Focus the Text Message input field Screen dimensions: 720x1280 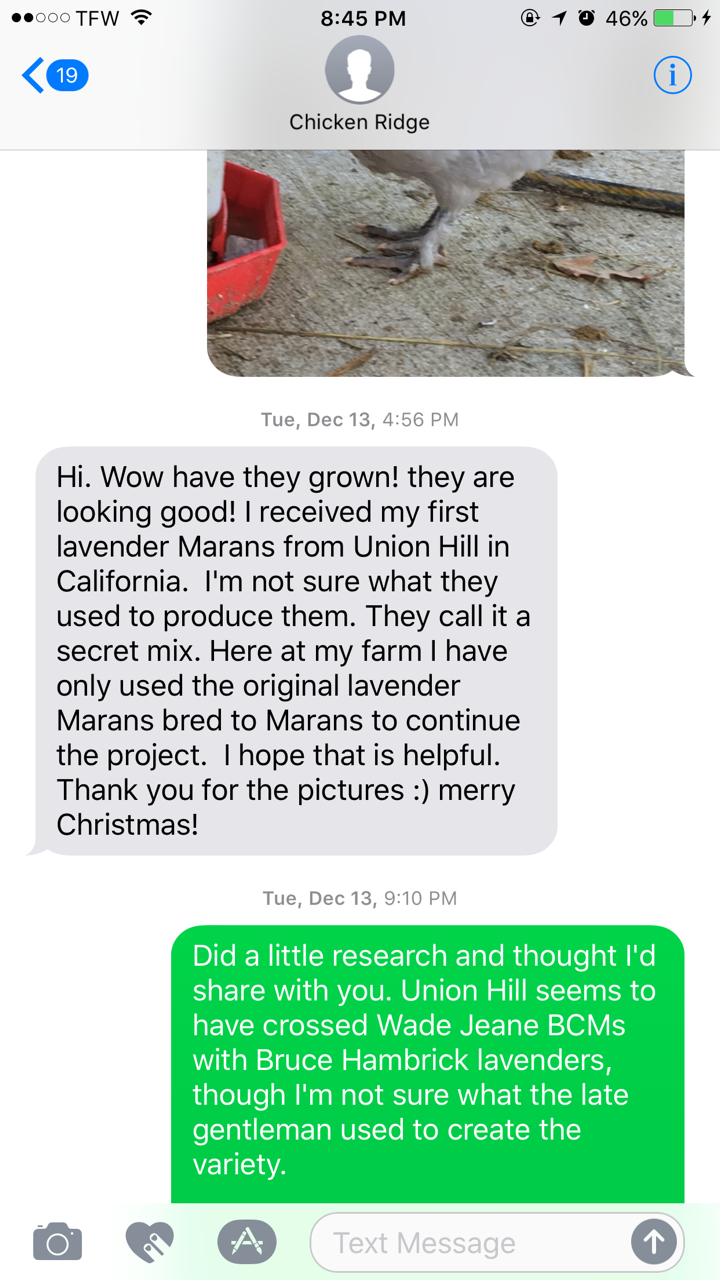click(x=470, y=1242)
